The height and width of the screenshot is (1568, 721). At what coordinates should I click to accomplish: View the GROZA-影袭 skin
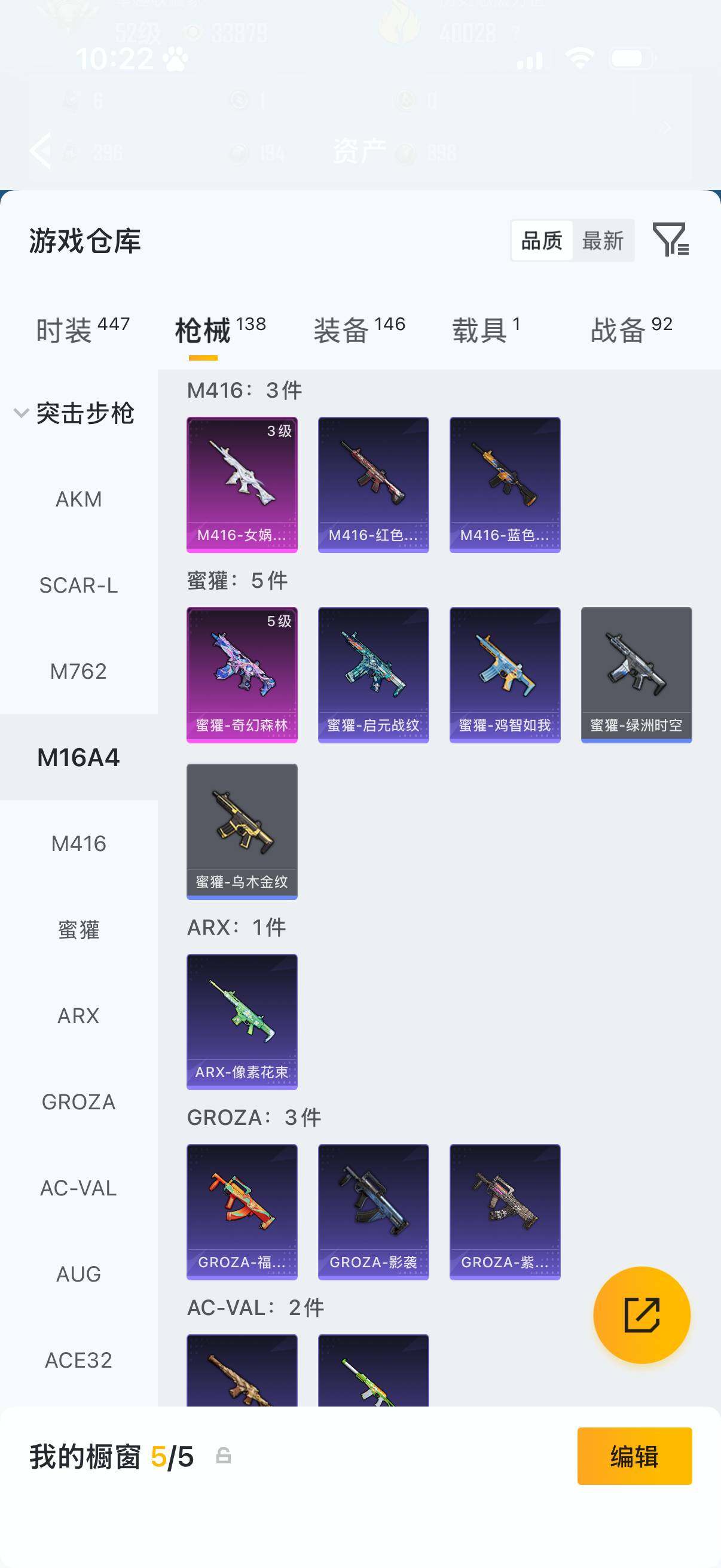tap(374, 1212)
